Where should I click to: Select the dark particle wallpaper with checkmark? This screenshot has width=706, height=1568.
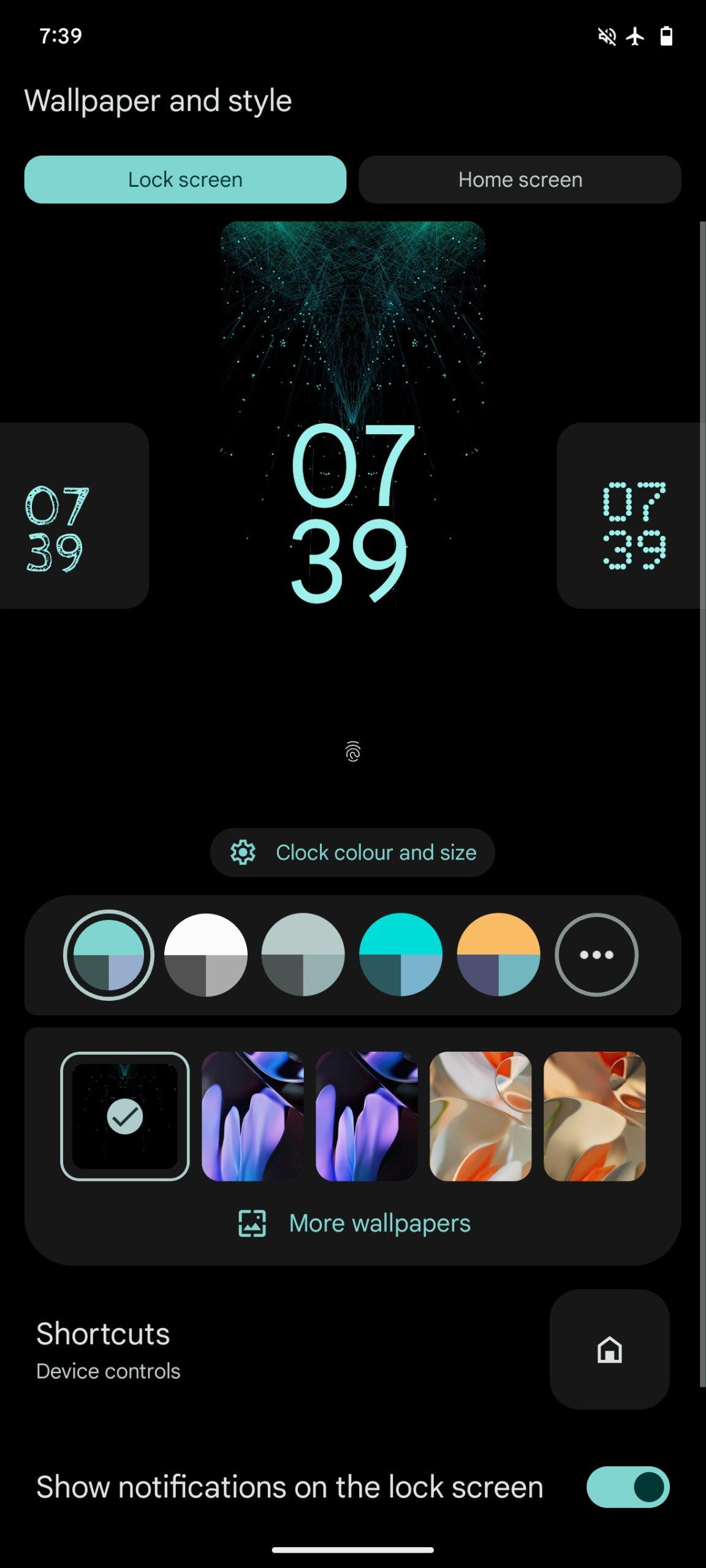125,1116
